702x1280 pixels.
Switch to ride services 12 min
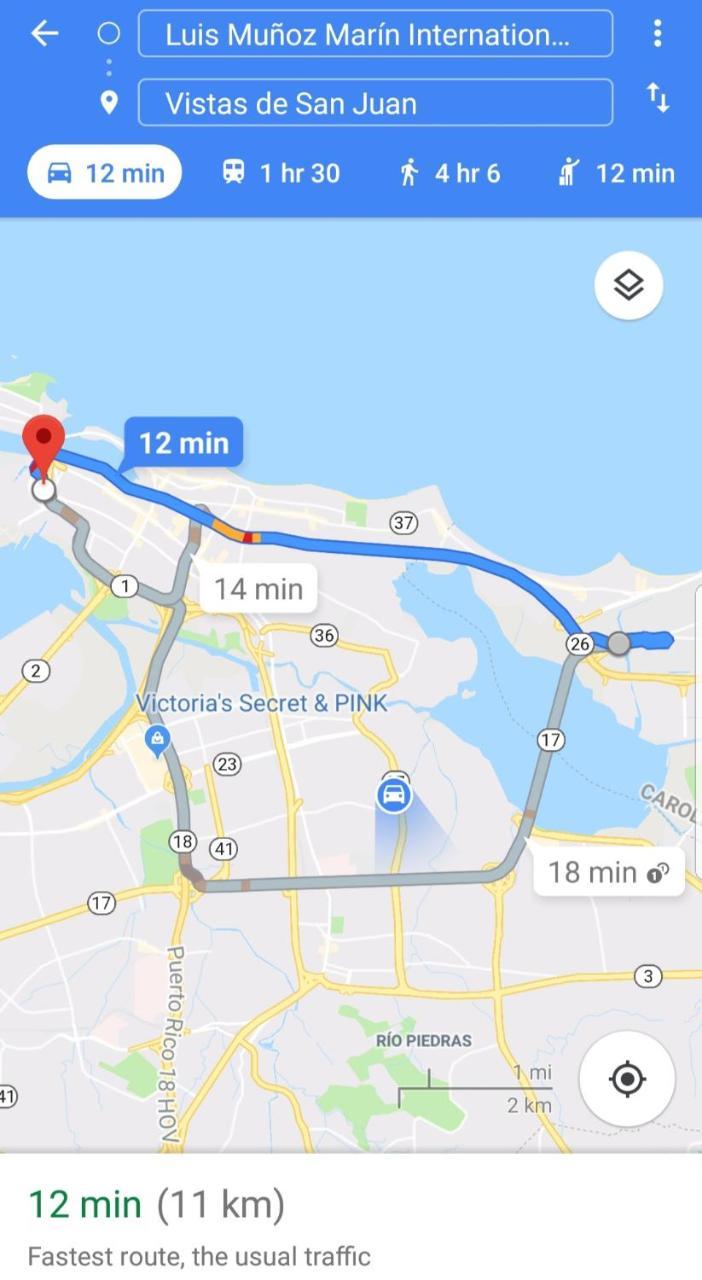(x=616, y=173)
